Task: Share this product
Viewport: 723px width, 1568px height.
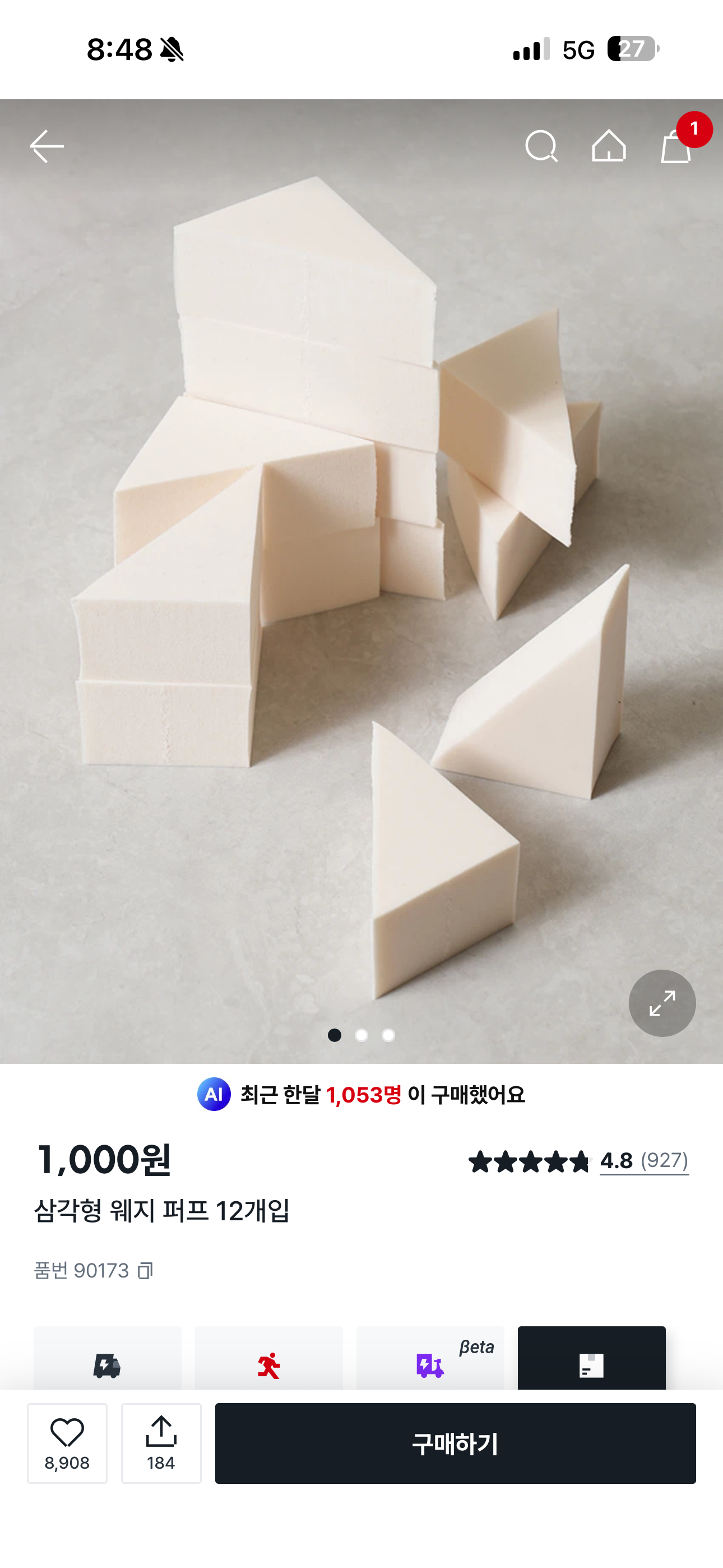Action: (161, 1443)
